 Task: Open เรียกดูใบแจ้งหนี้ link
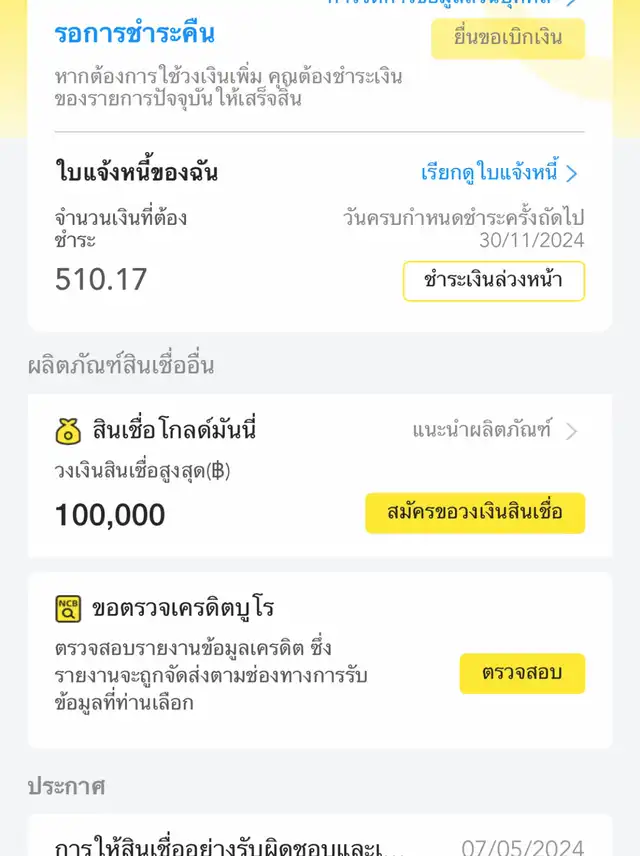499,173
